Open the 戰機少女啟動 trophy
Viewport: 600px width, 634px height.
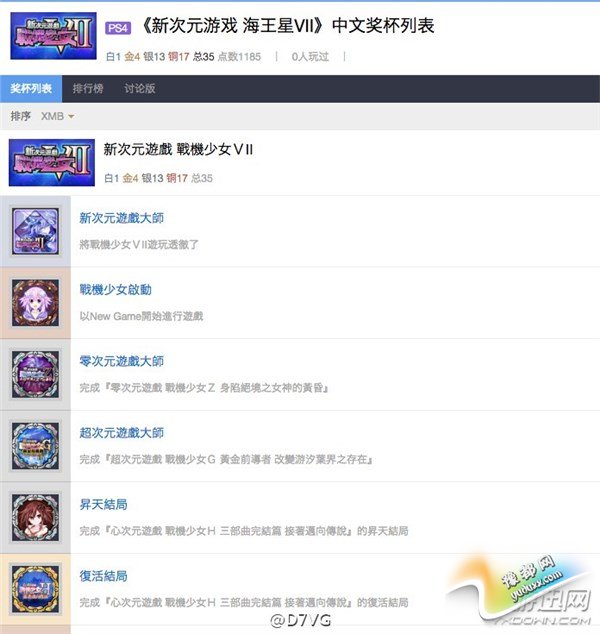coord(115,289)
